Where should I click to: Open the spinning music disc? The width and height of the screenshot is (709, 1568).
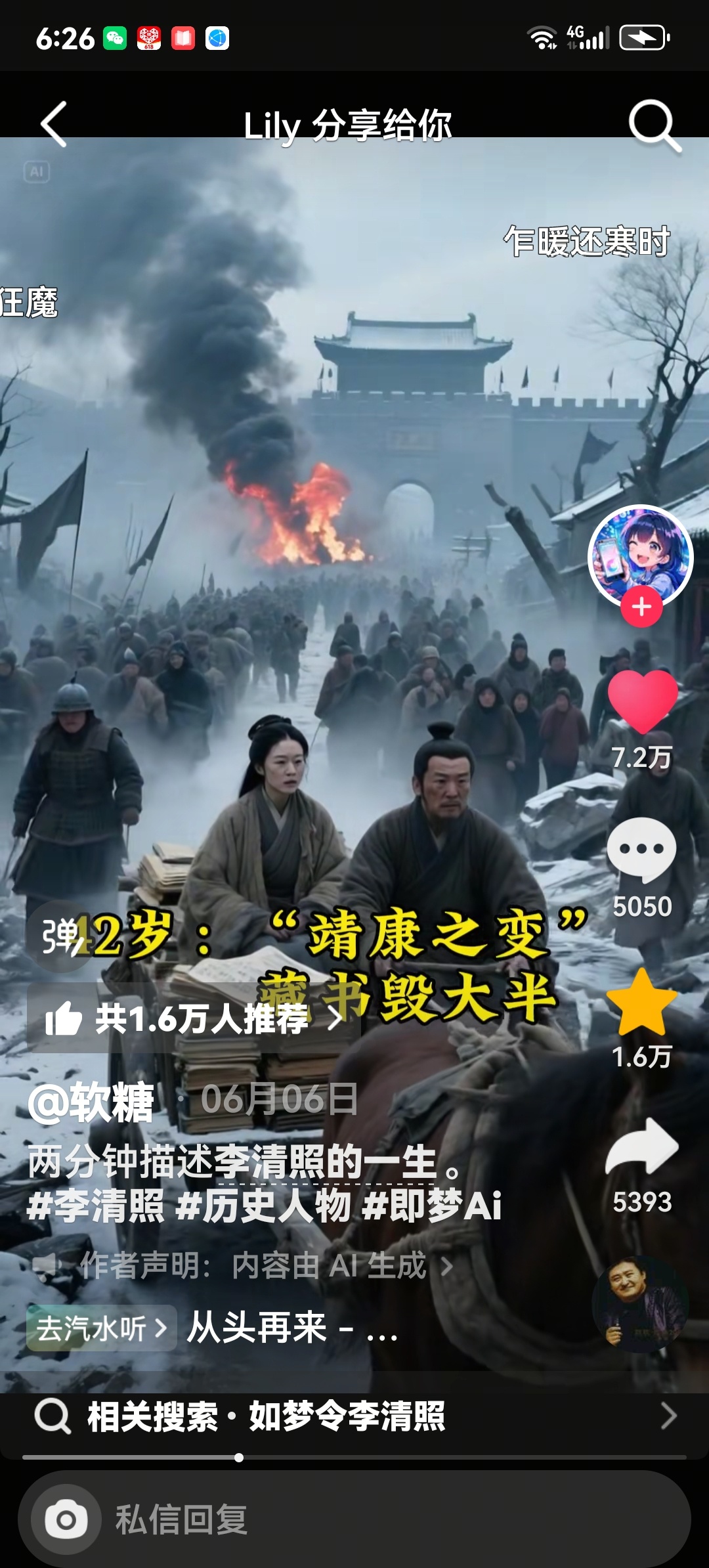click(640, 1303)
